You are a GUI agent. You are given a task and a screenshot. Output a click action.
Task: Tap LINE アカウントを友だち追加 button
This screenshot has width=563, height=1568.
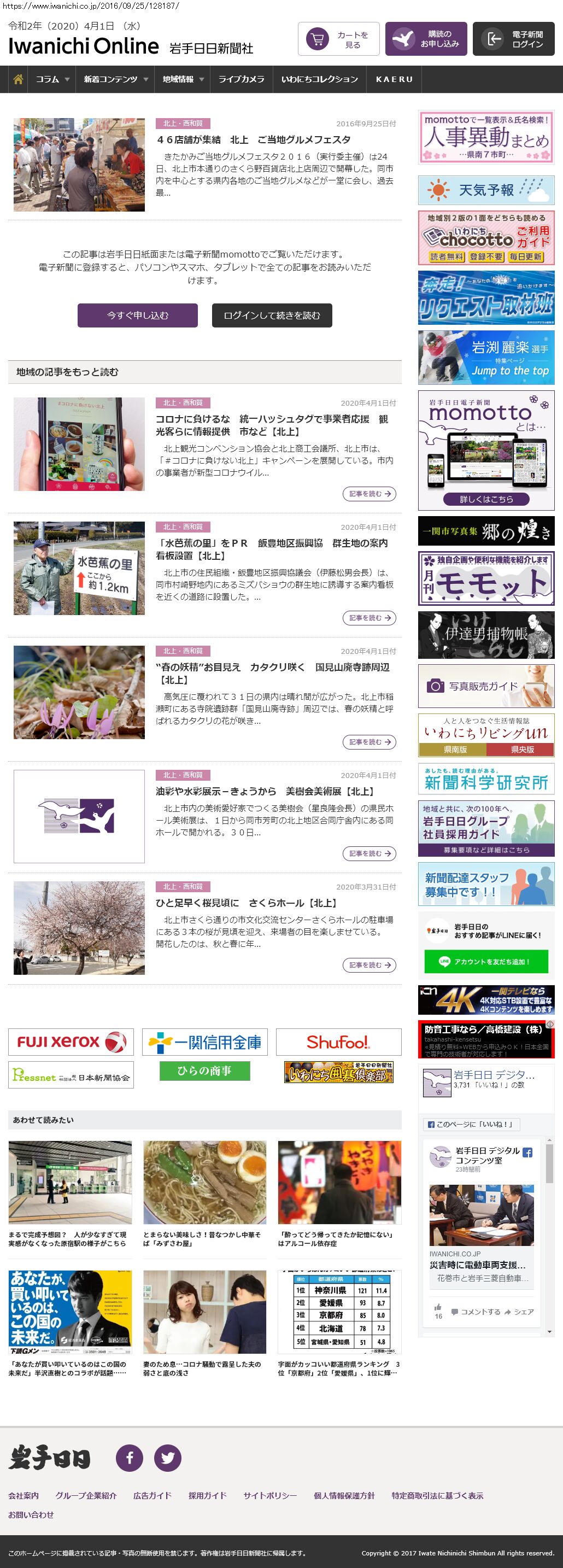tap(486, 962)
